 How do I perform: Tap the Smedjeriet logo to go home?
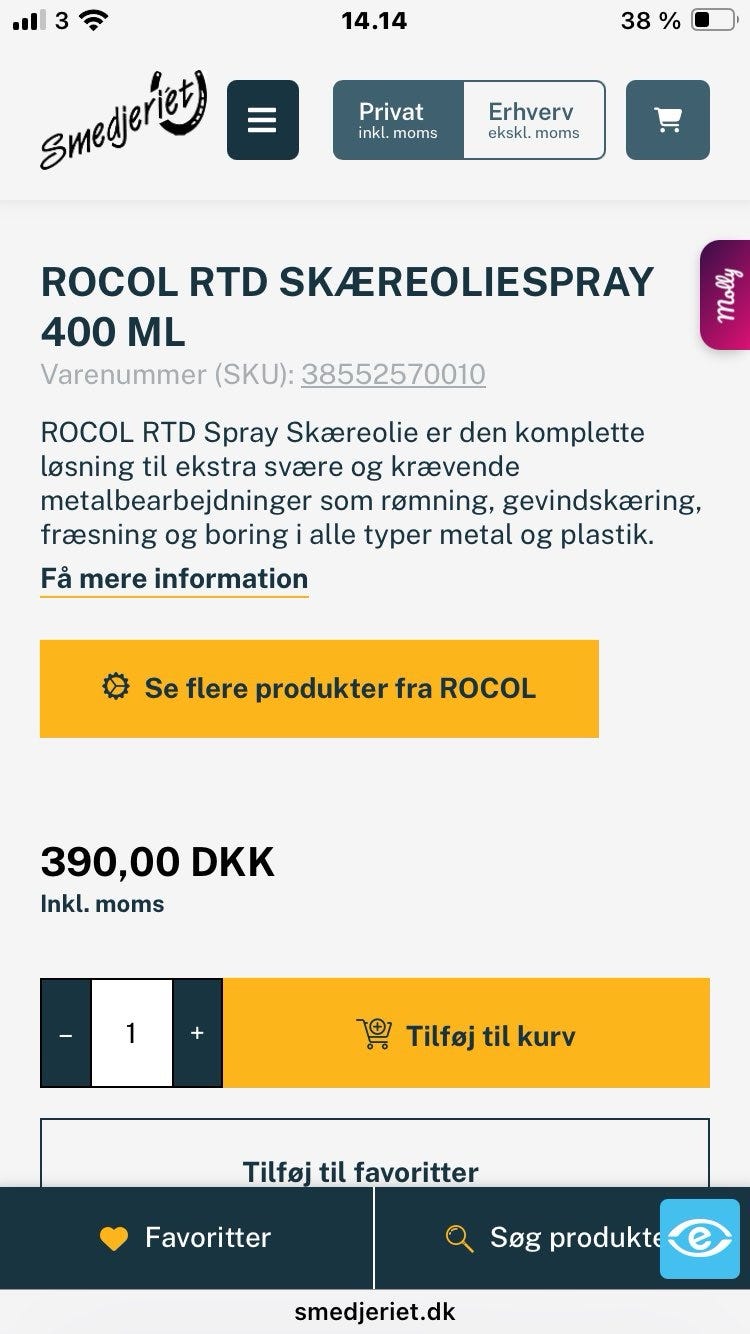tap(124, 120)
